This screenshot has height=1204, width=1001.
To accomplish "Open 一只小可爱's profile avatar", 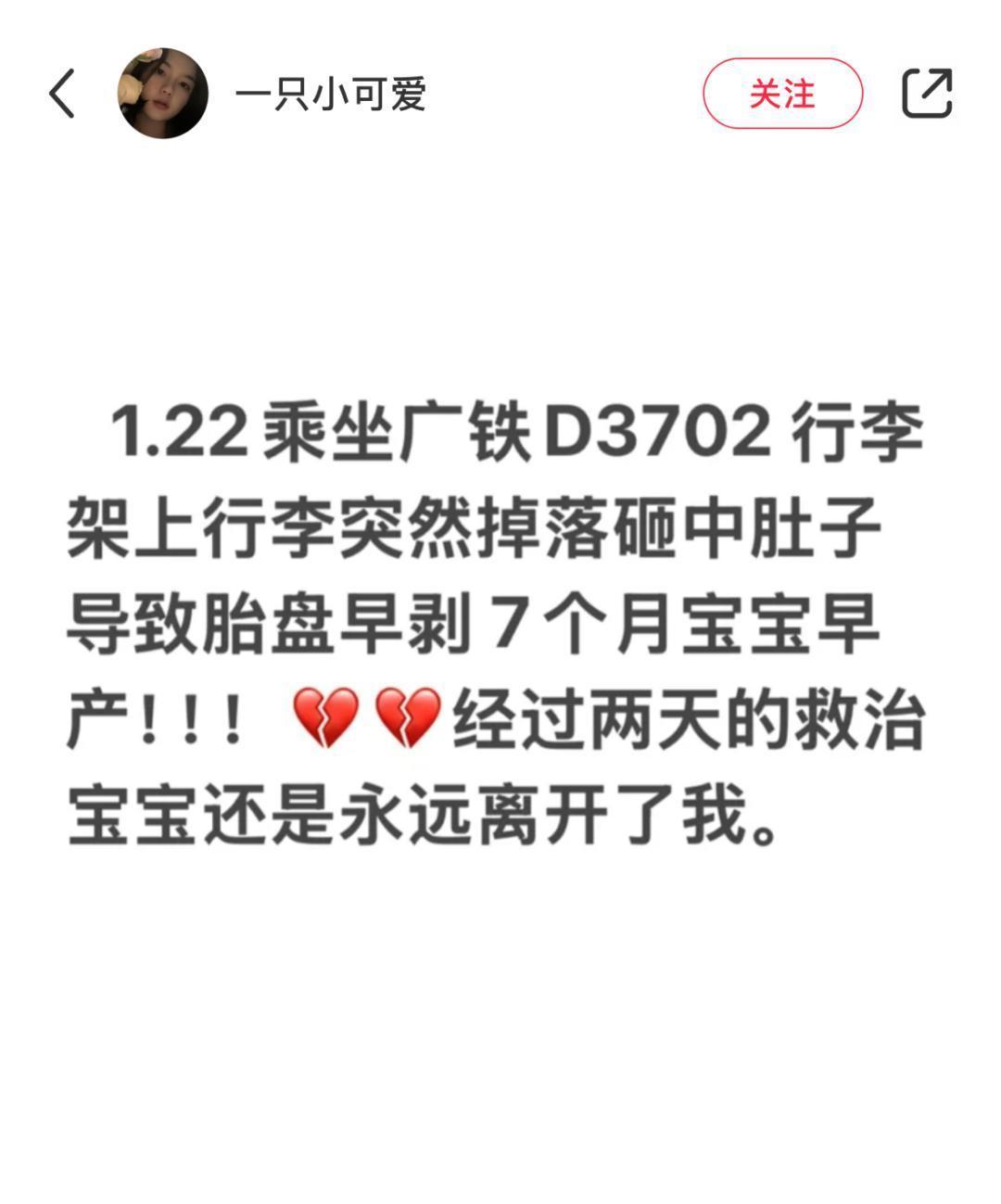I will [x=162, y=94].
